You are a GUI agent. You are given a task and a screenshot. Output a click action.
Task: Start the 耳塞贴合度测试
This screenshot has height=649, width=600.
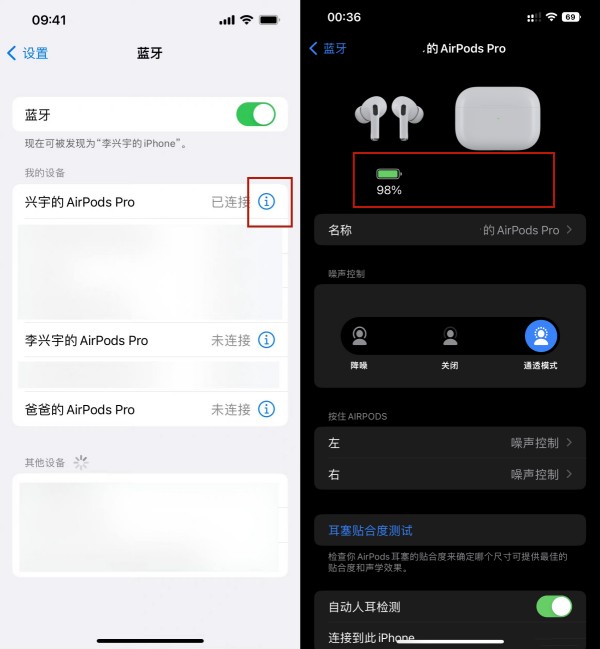(371, 530)
